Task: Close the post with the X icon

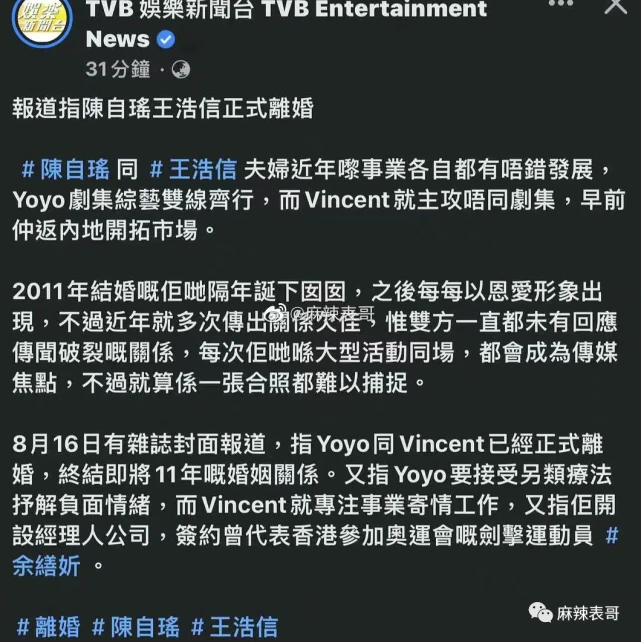Action: coord(616,8)
